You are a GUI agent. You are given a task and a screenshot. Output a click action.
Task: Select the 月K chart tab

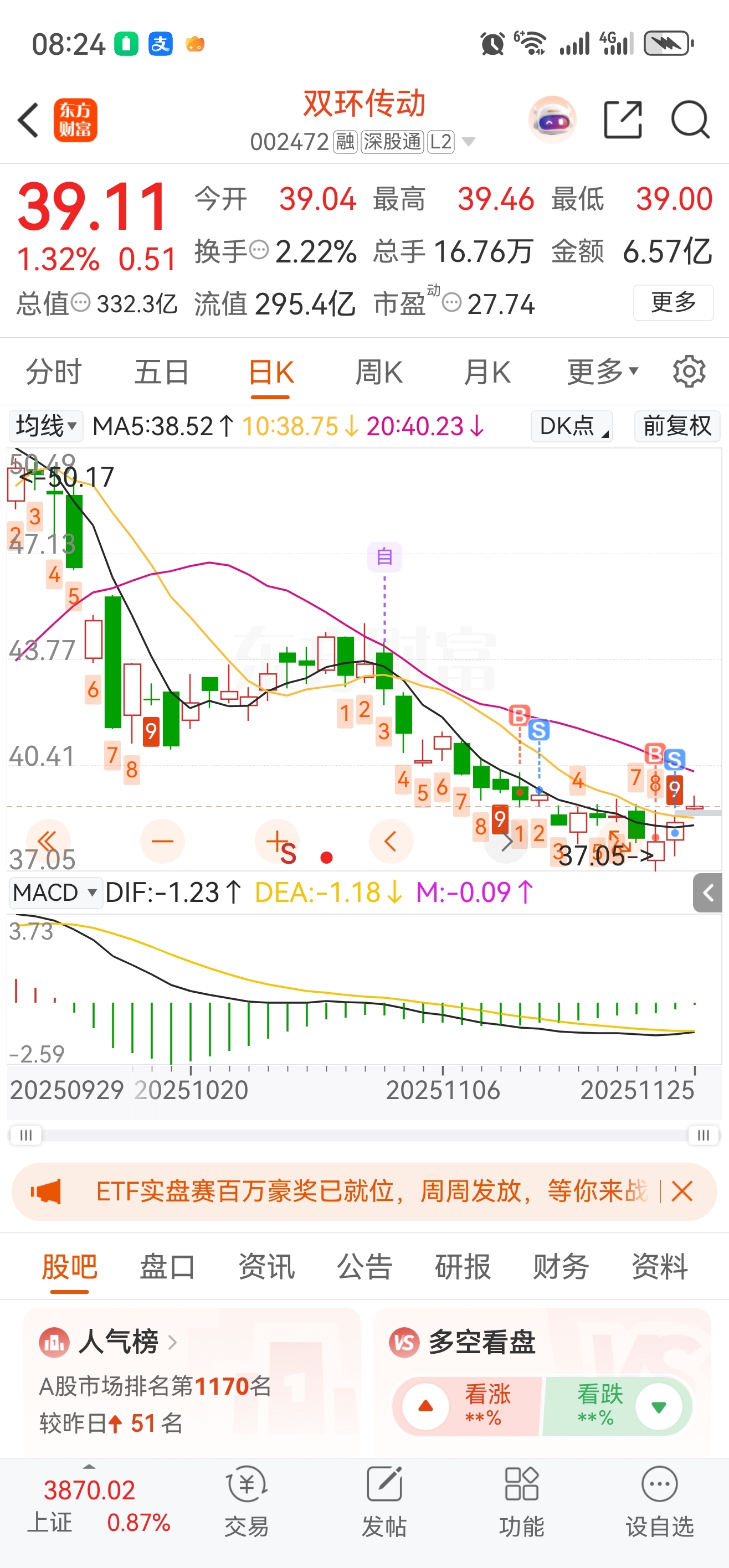[486, 372]
